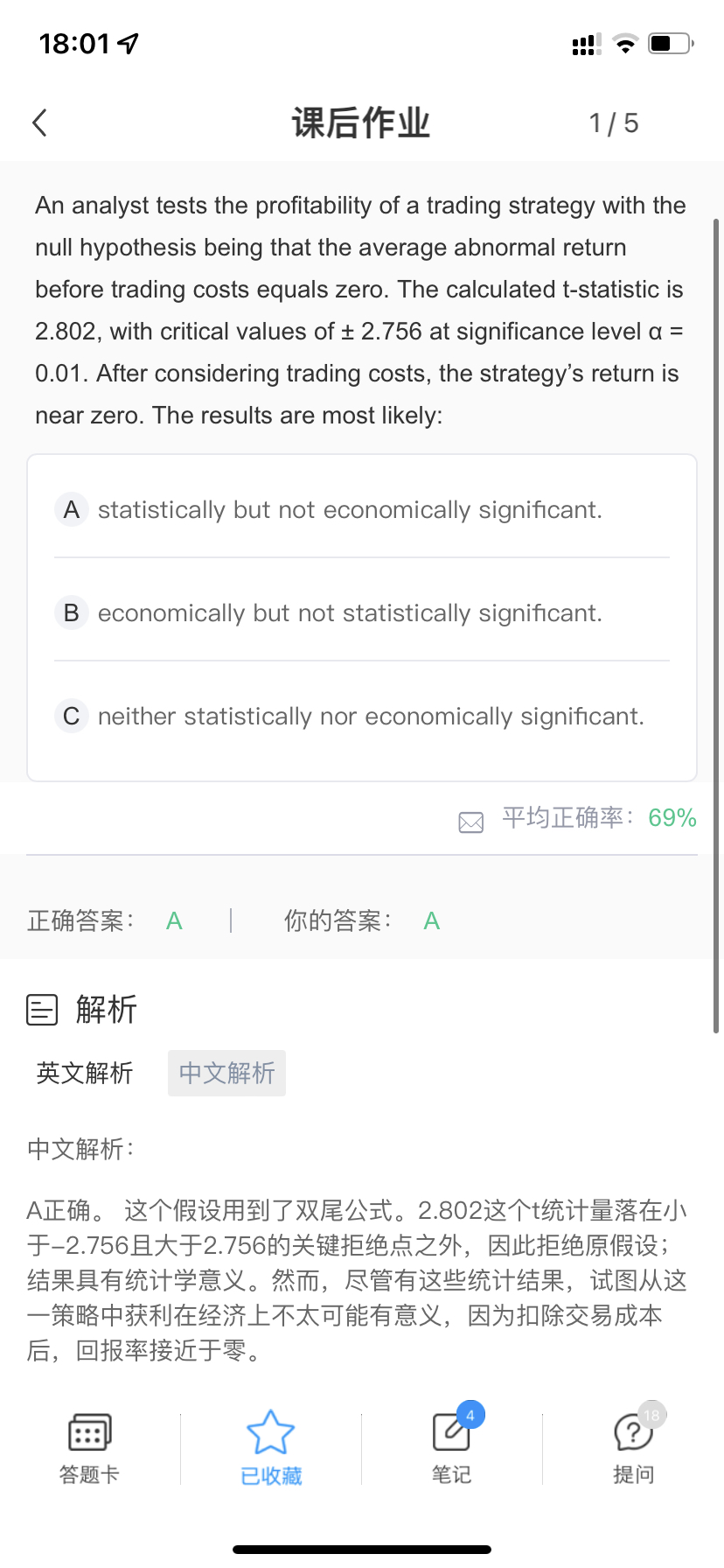Switch to the 中文解析 tab

(226, 1073)
